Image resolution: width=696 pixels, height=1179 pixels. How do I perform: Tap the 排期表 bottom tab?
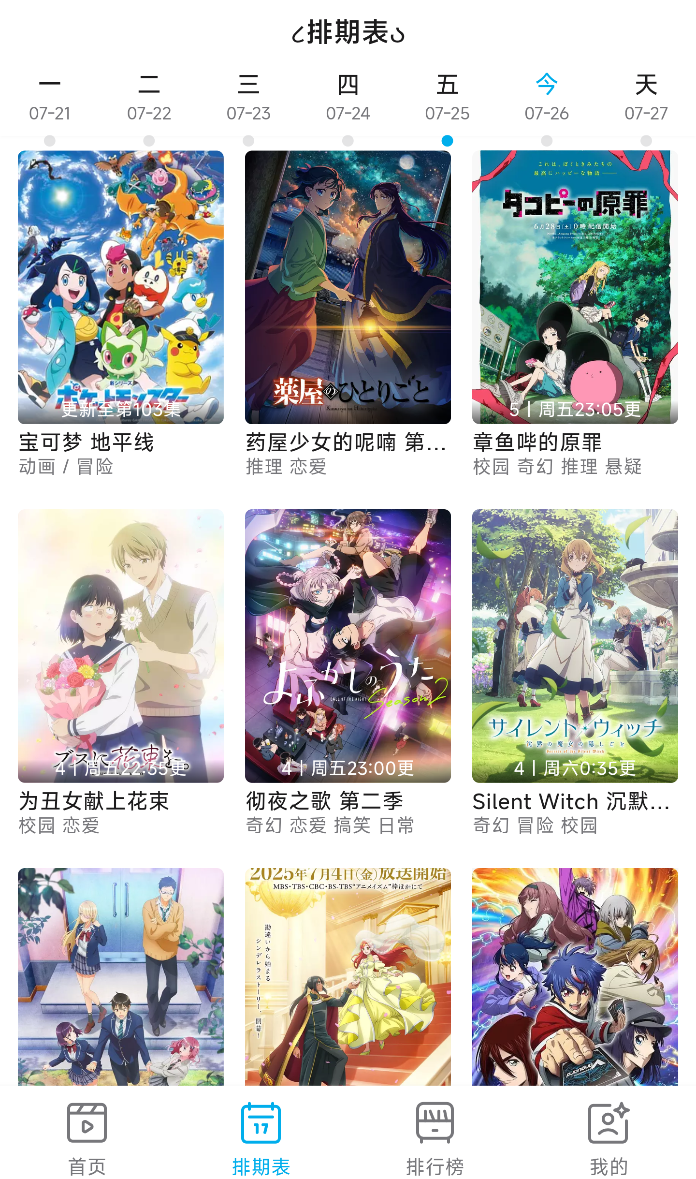click(261, 1137)
